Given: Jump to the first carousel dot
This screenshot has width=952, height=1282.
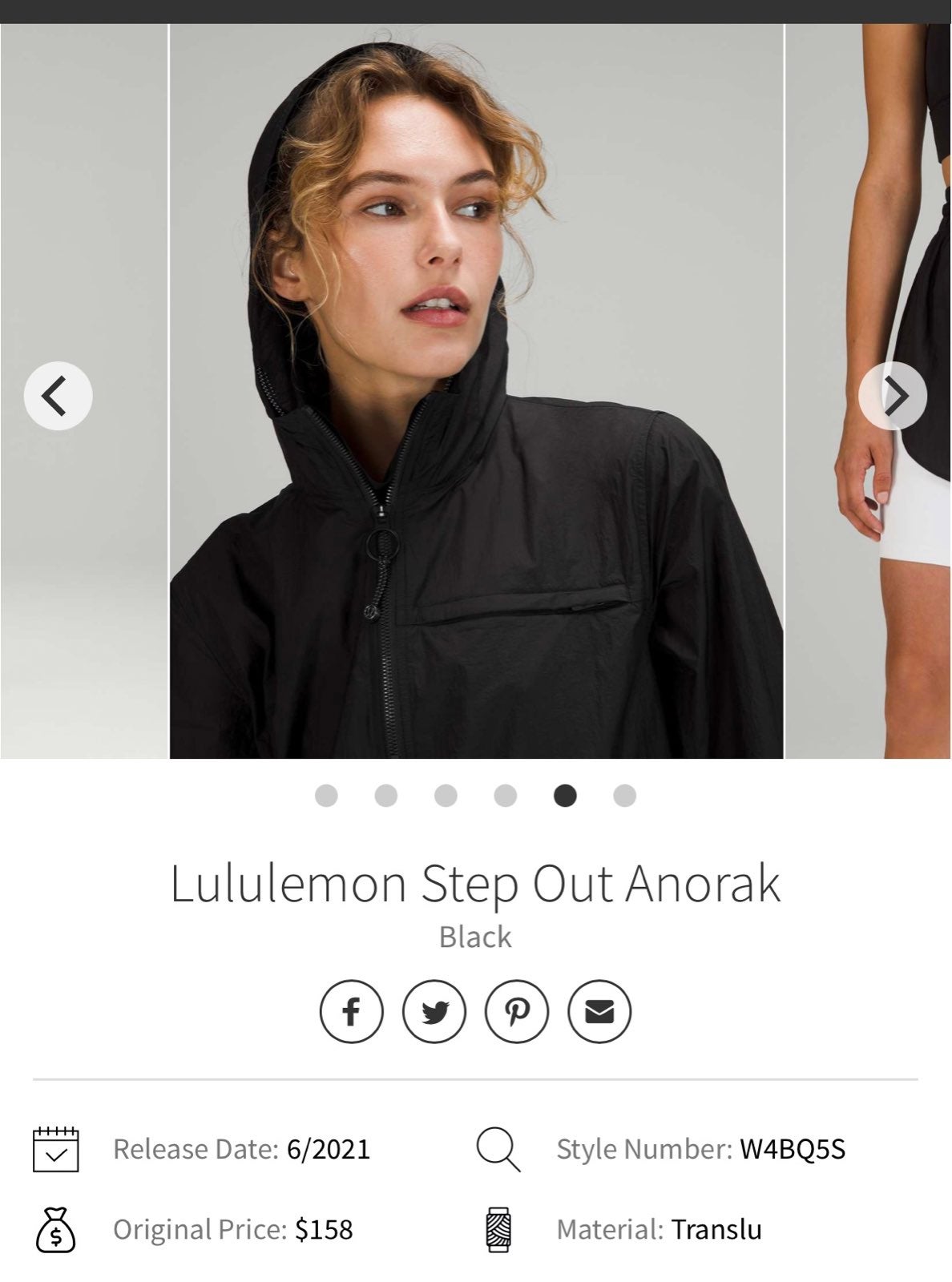Looking at the screenshot, I should pos(326,796).
